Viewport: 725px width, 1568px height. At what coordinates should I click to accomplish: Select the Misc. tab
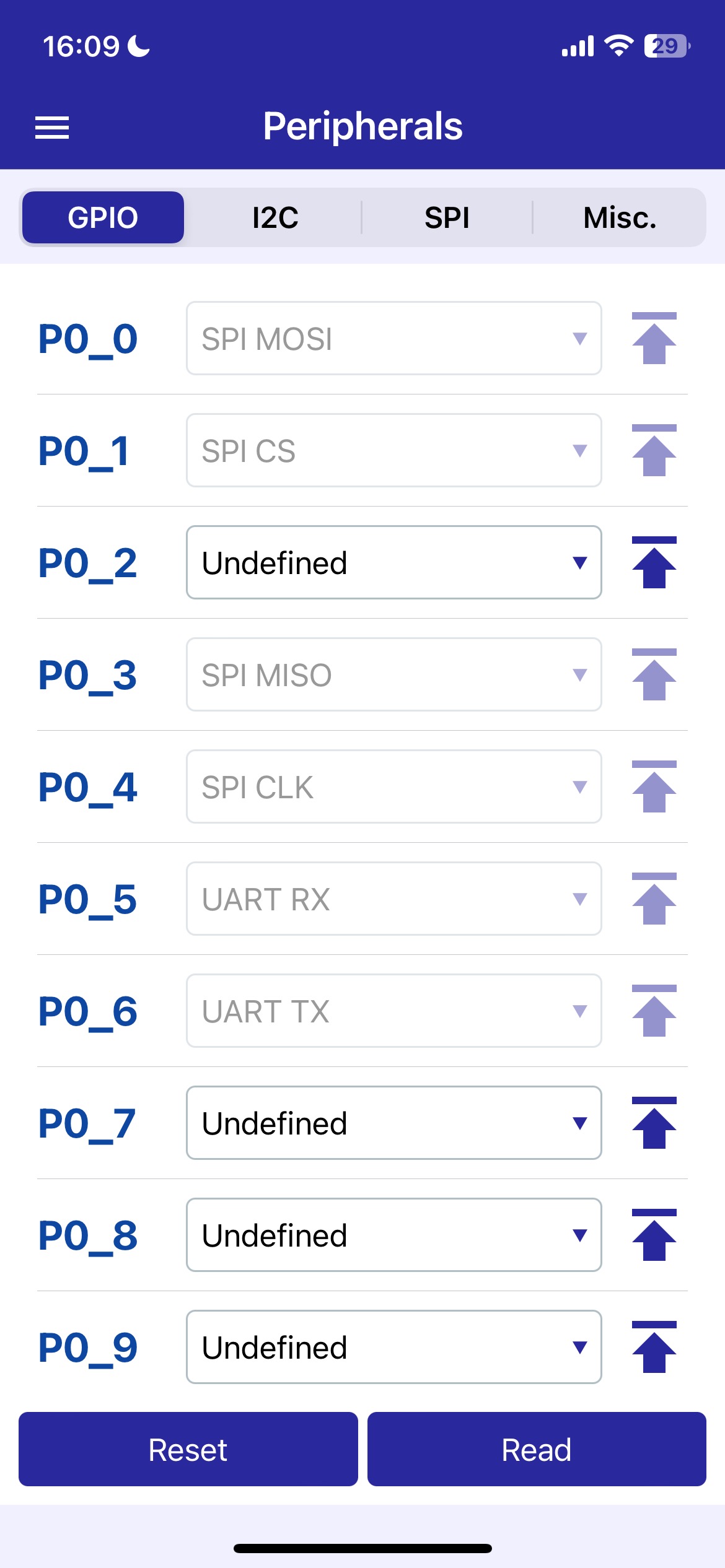coord(620,217)
